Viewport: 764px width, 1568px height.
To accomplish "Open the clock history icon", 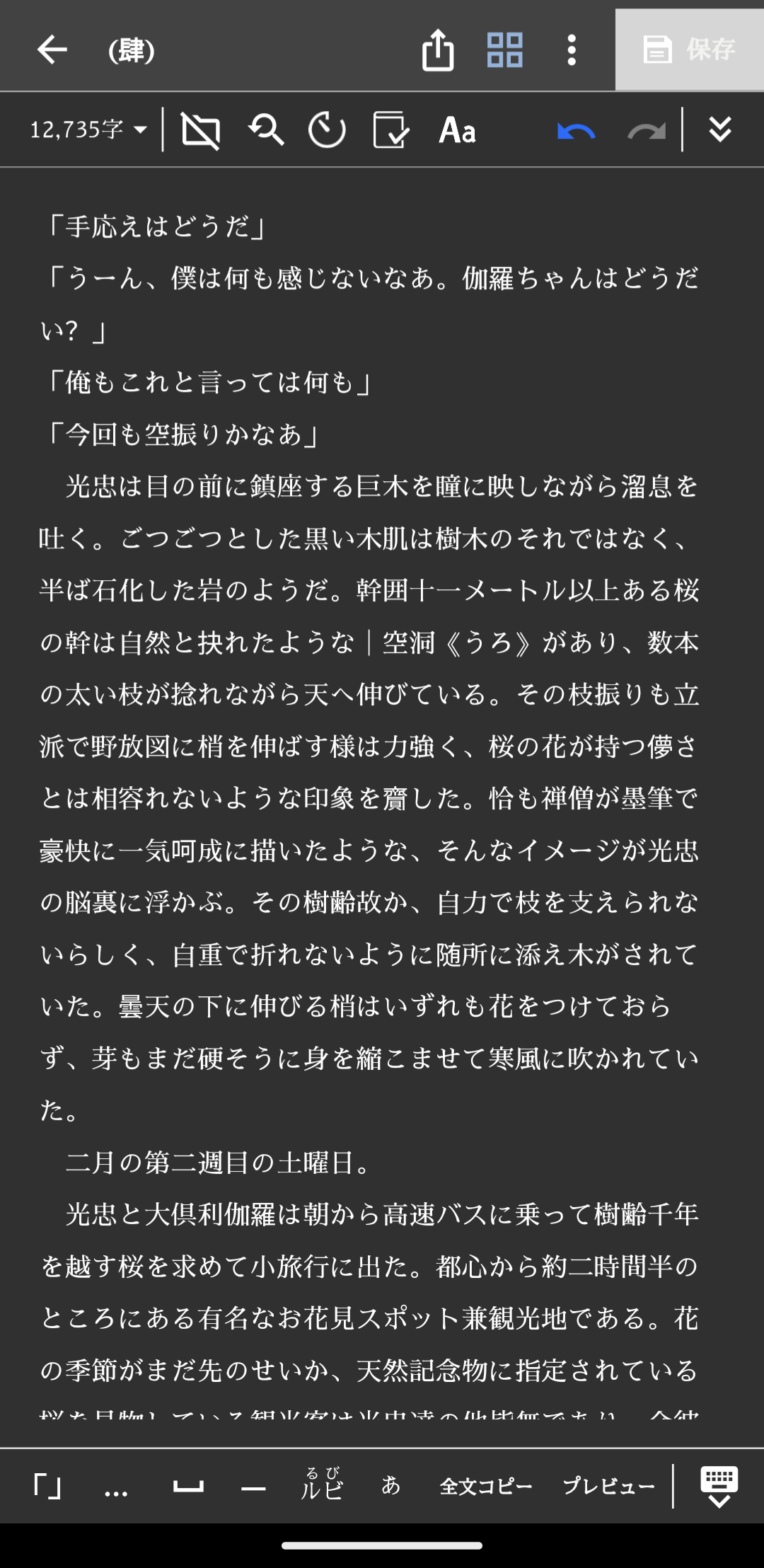I will [x=327, y=130].
